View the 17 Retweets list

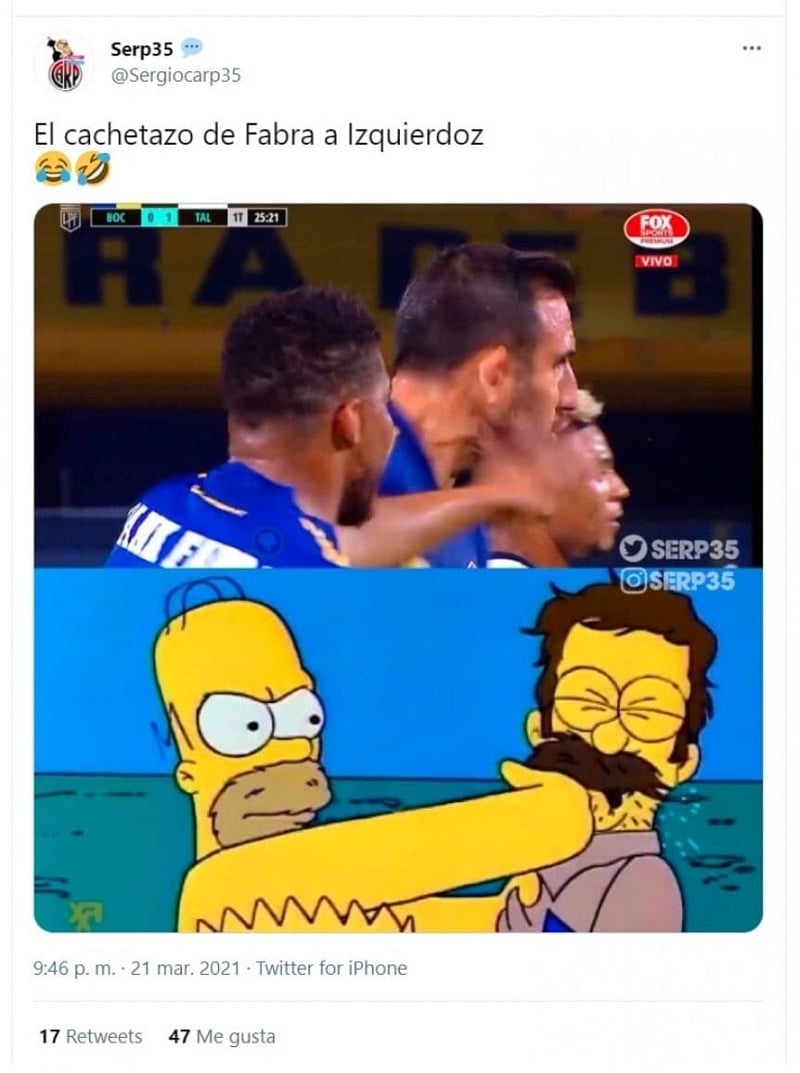91,1037
